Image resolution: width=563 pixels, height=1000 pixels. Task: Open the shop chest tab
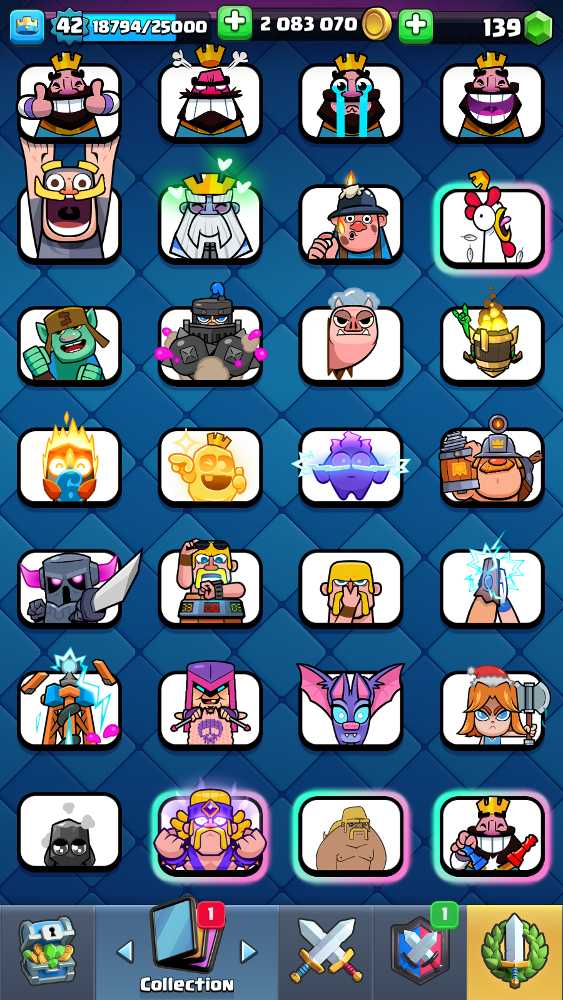pyautogui.click(x=47, y=952)
